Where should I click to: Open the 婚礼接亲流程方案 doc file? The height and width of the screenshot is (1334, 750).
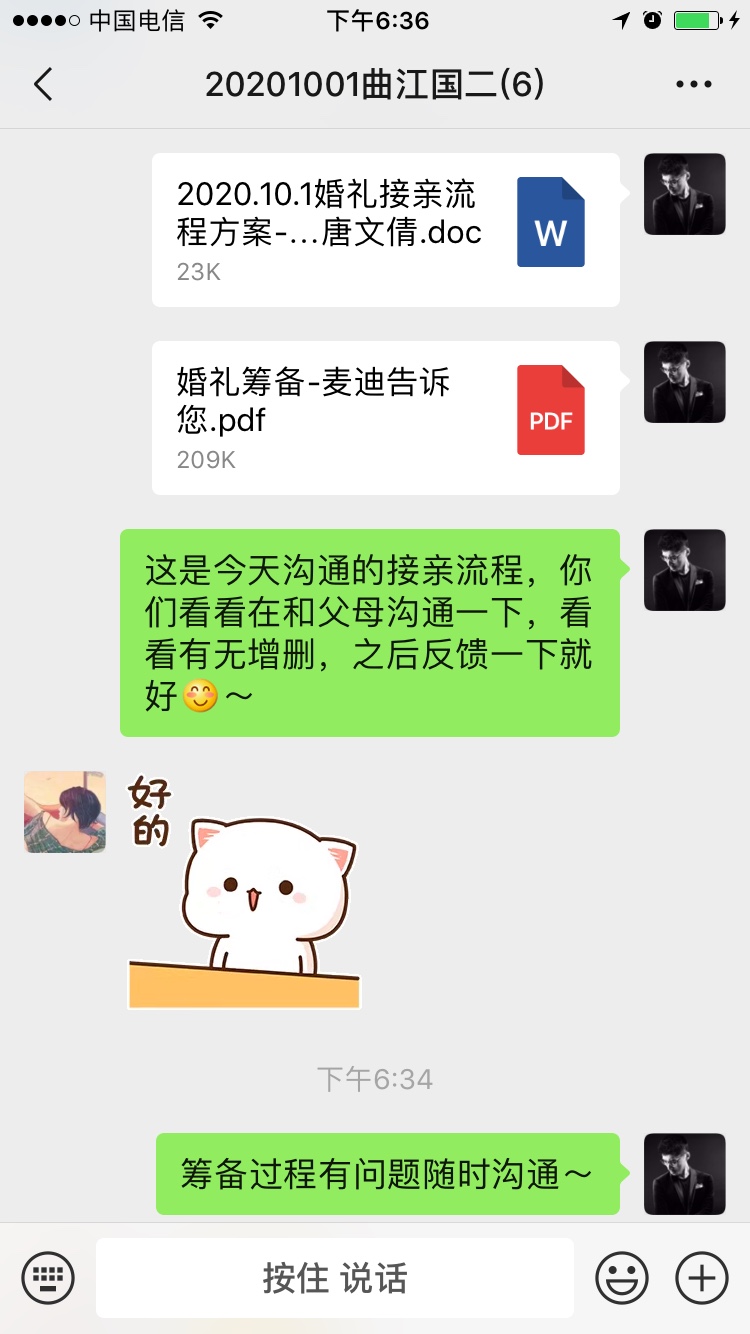(x=386, y=230)
